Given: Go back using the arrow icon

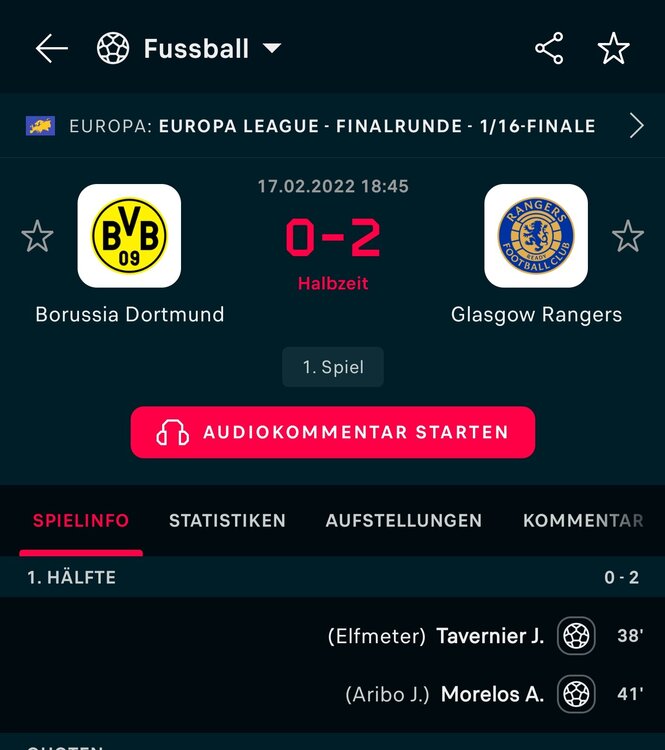Looking at the screenshot, I should (x=51, y=48).
